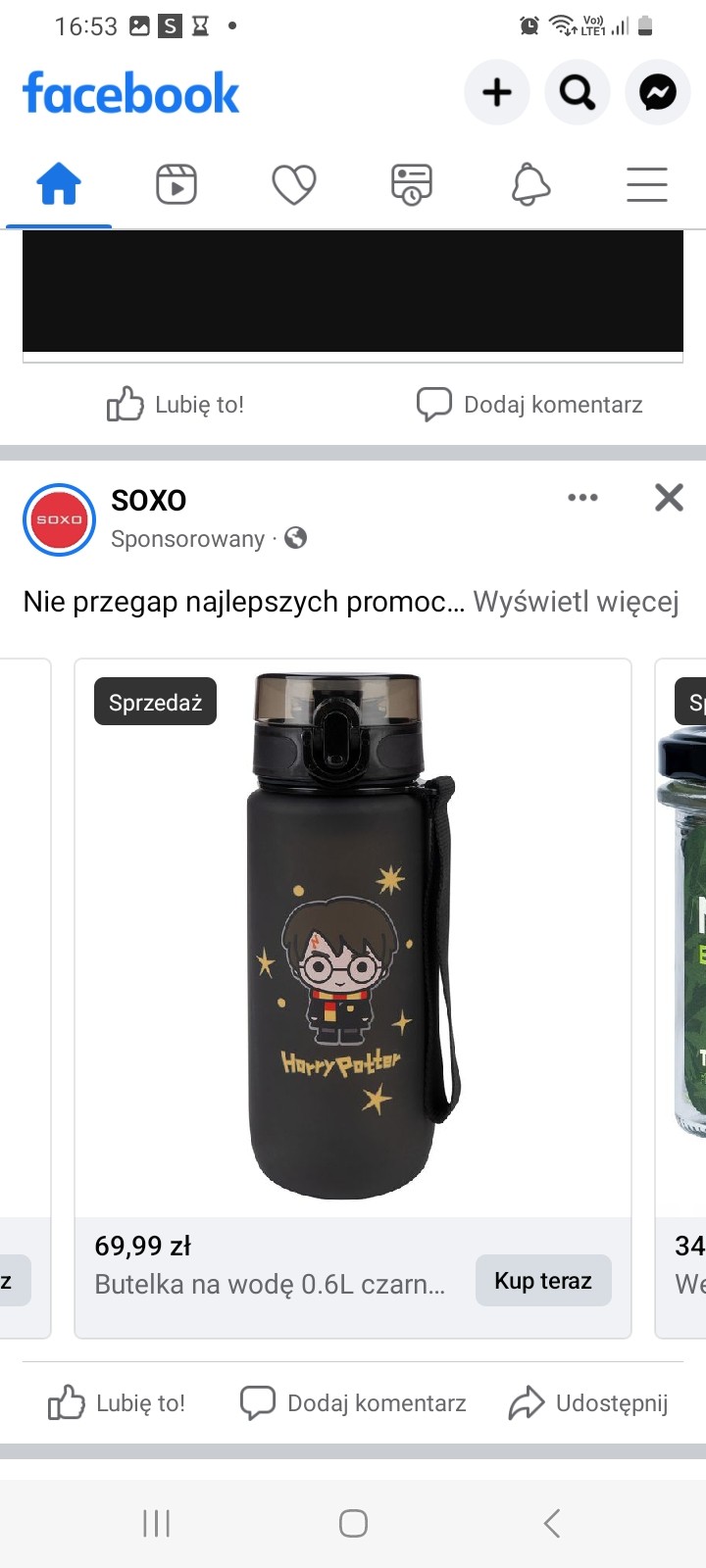Open Facebook search
Image resolution: width=706 pixels, height=1568 pixels.
(578, 92)
